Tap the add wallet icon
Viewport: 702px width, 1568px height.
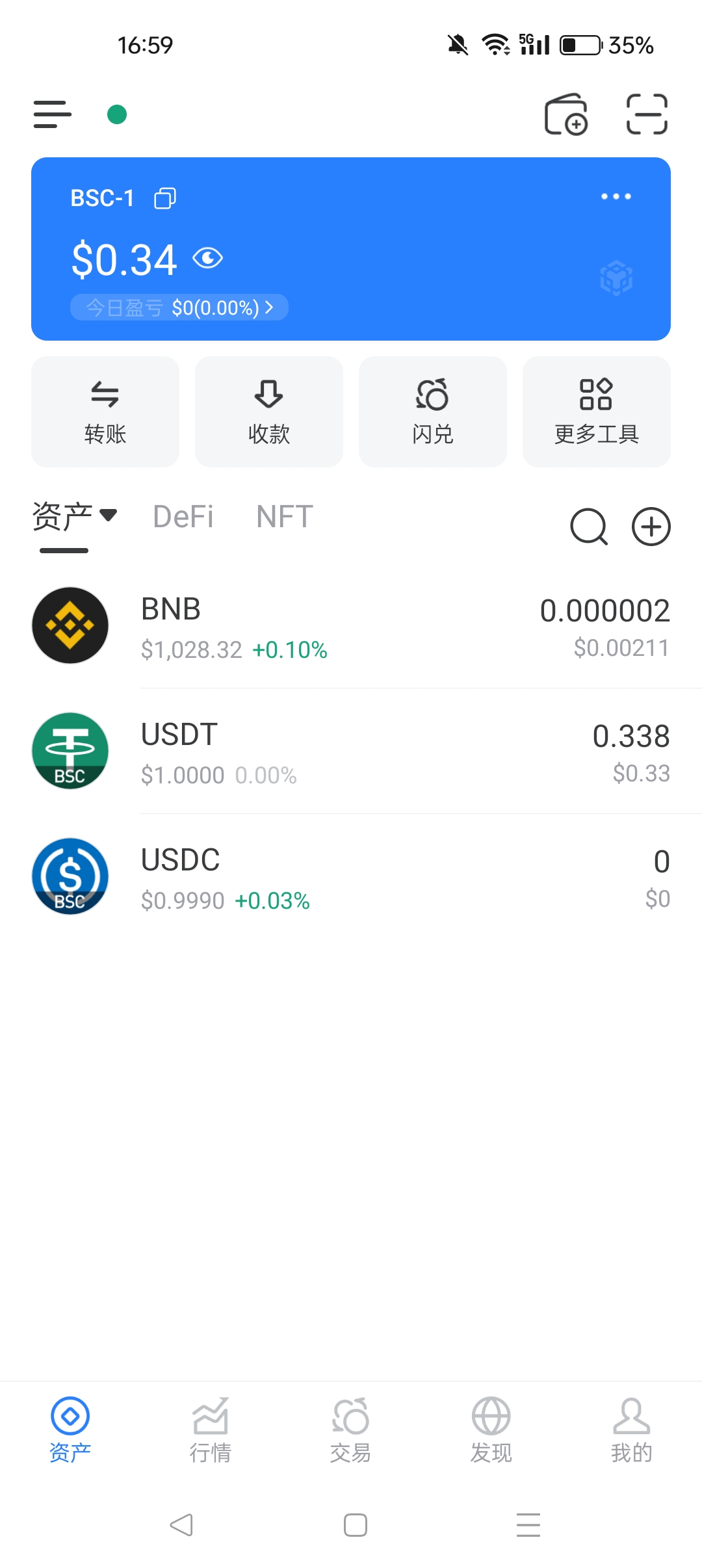pos(565,114)
